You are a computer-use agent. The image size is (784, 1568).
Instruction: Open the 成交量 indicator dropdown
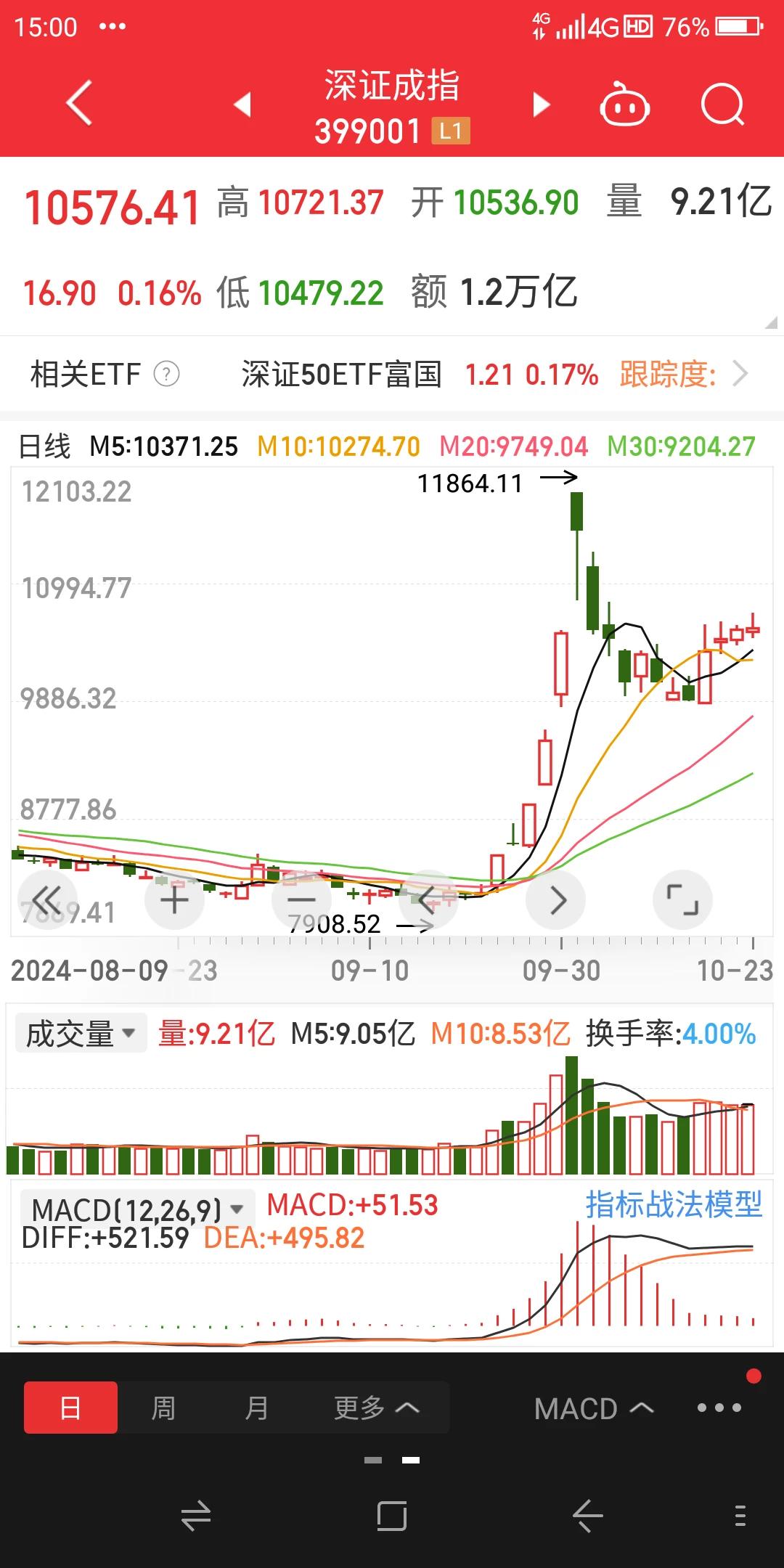[81, 1033]
